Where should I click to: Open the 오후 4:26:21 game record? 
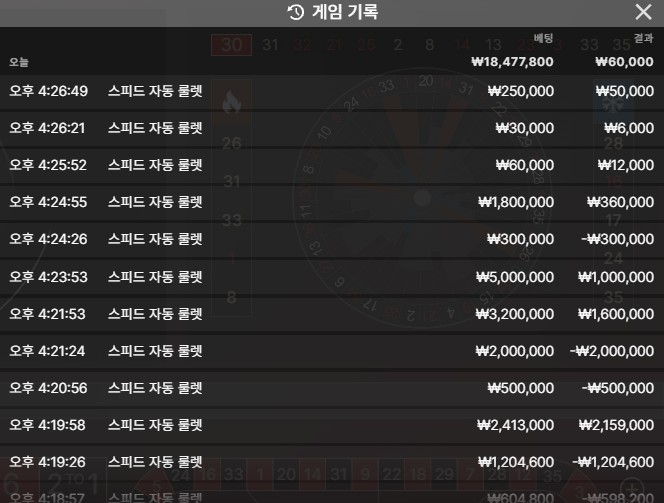coord(332,128)
